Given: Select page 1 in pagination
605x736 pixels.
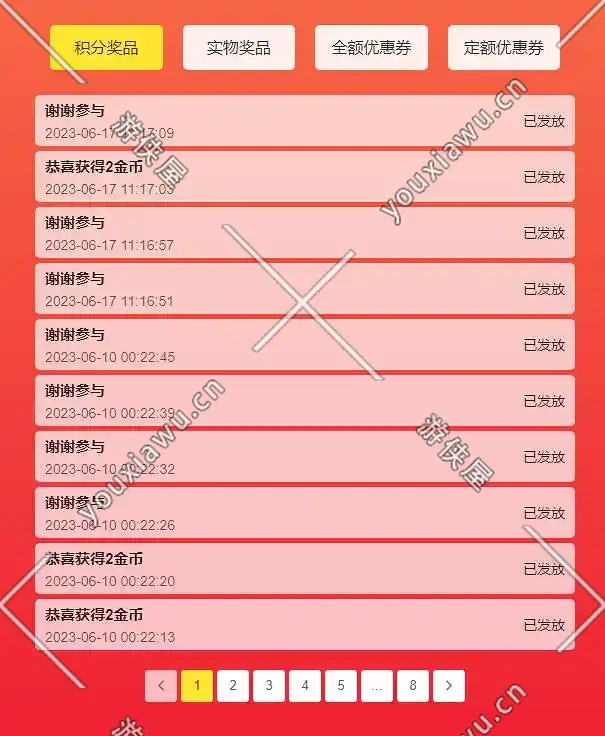Looking at the screenshot, I should [197, 686].
